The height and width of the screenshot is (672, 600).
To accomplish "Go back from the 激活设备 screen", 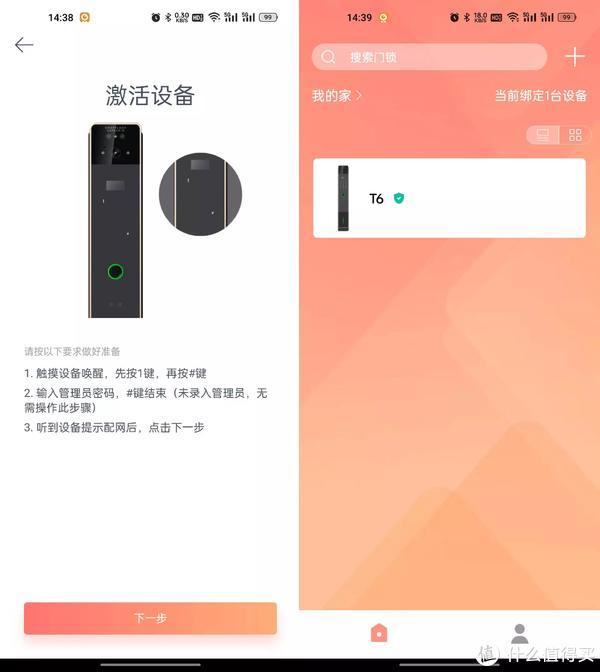I will click(x=24, y=45).
